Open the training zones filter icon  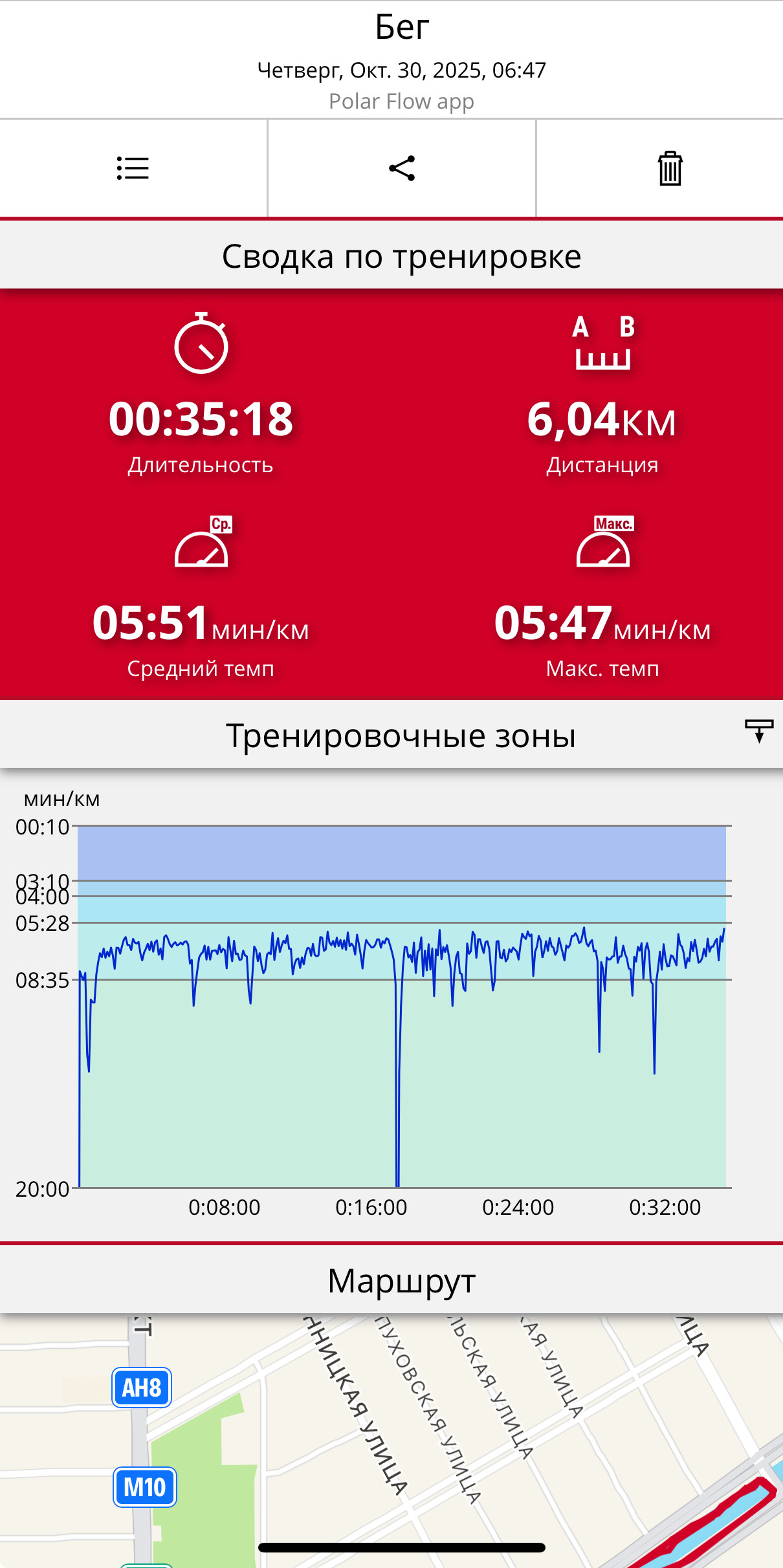[x=759, y=732]
